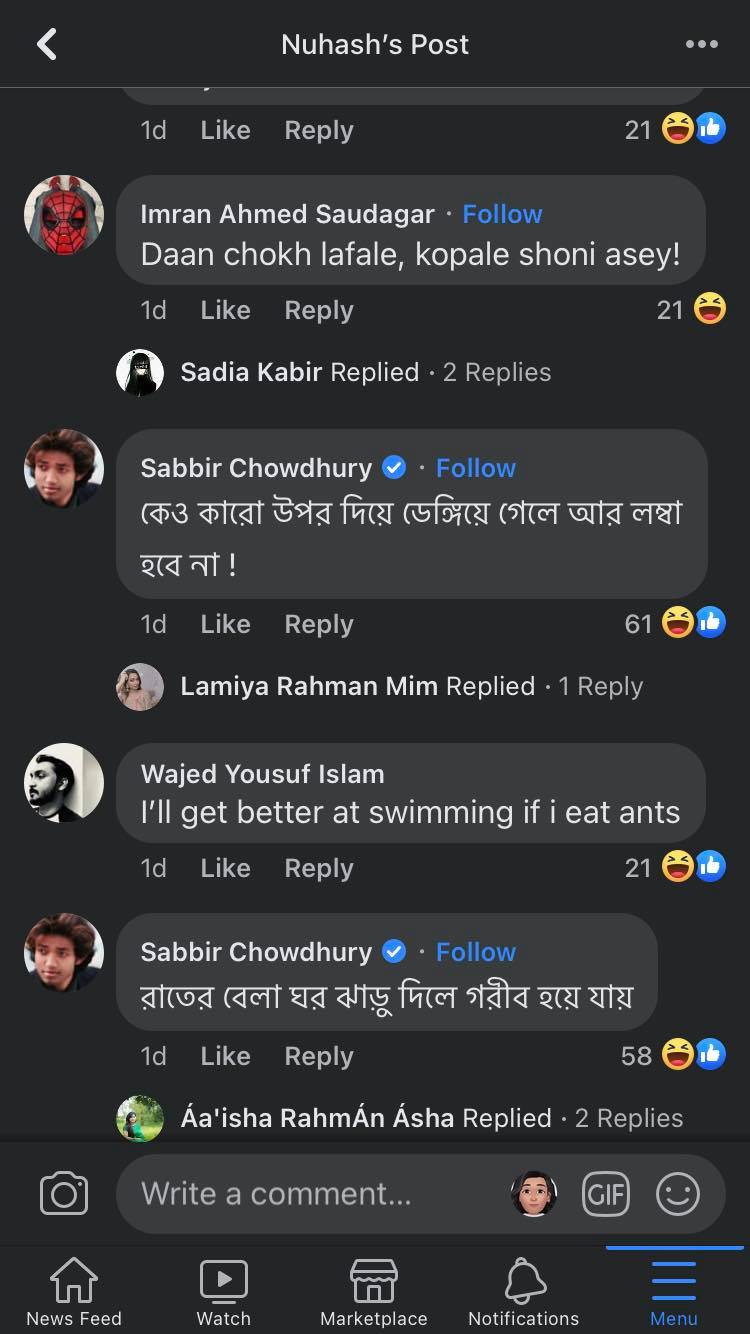Open the Notifications tab
This screenshot has height=1334, width=750.
pos(524,1291)
